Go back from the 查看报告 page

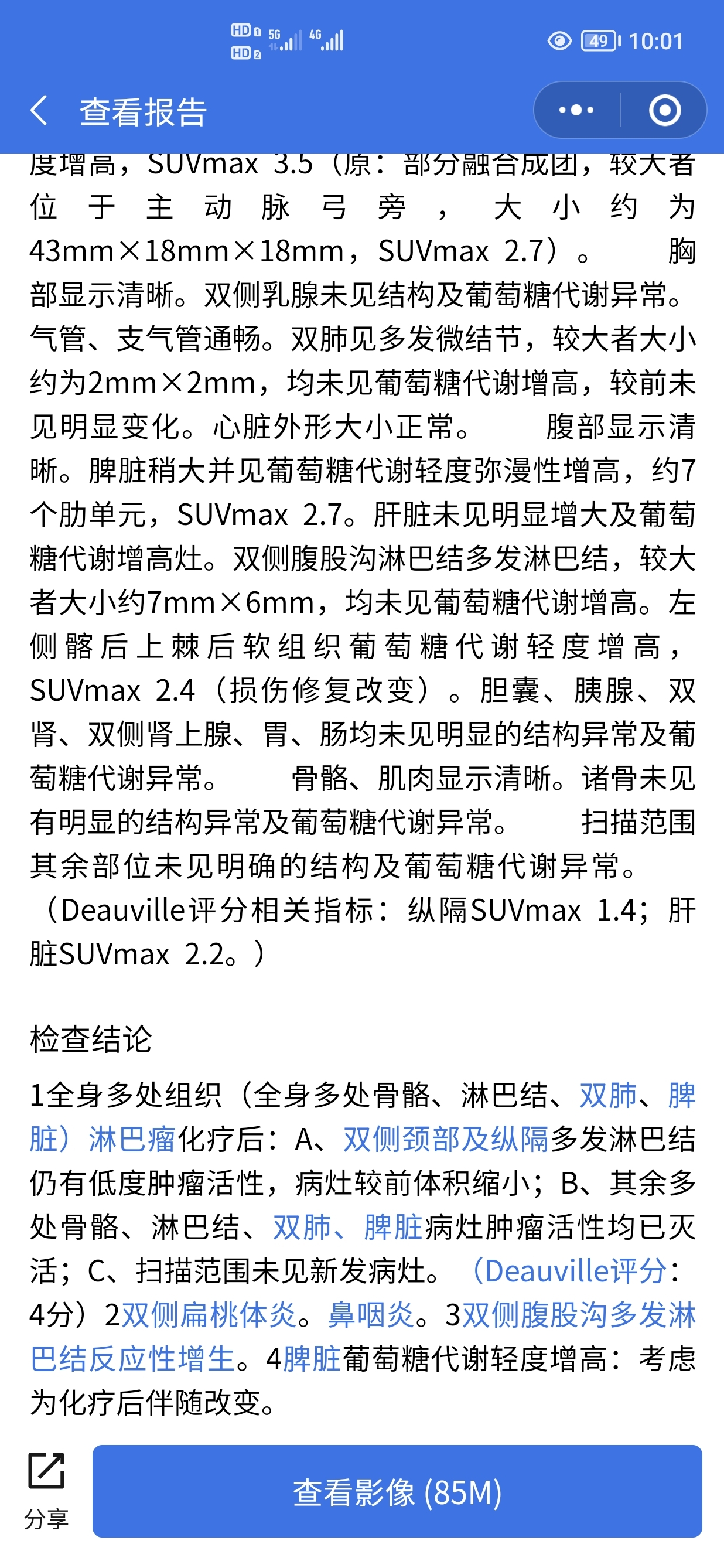coord(39,111)
